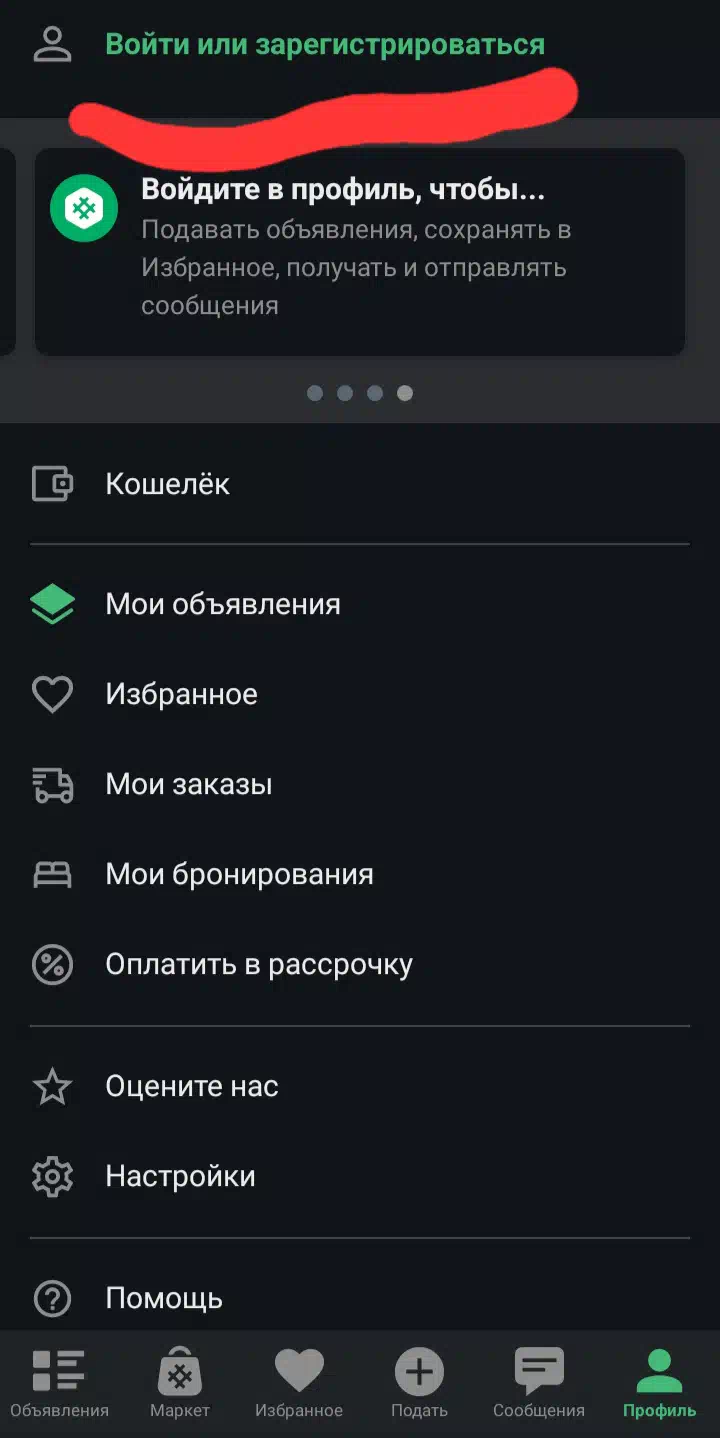Open Мои заказы
This screenshot has width=720, height=1438.
[x=360, y=784]
